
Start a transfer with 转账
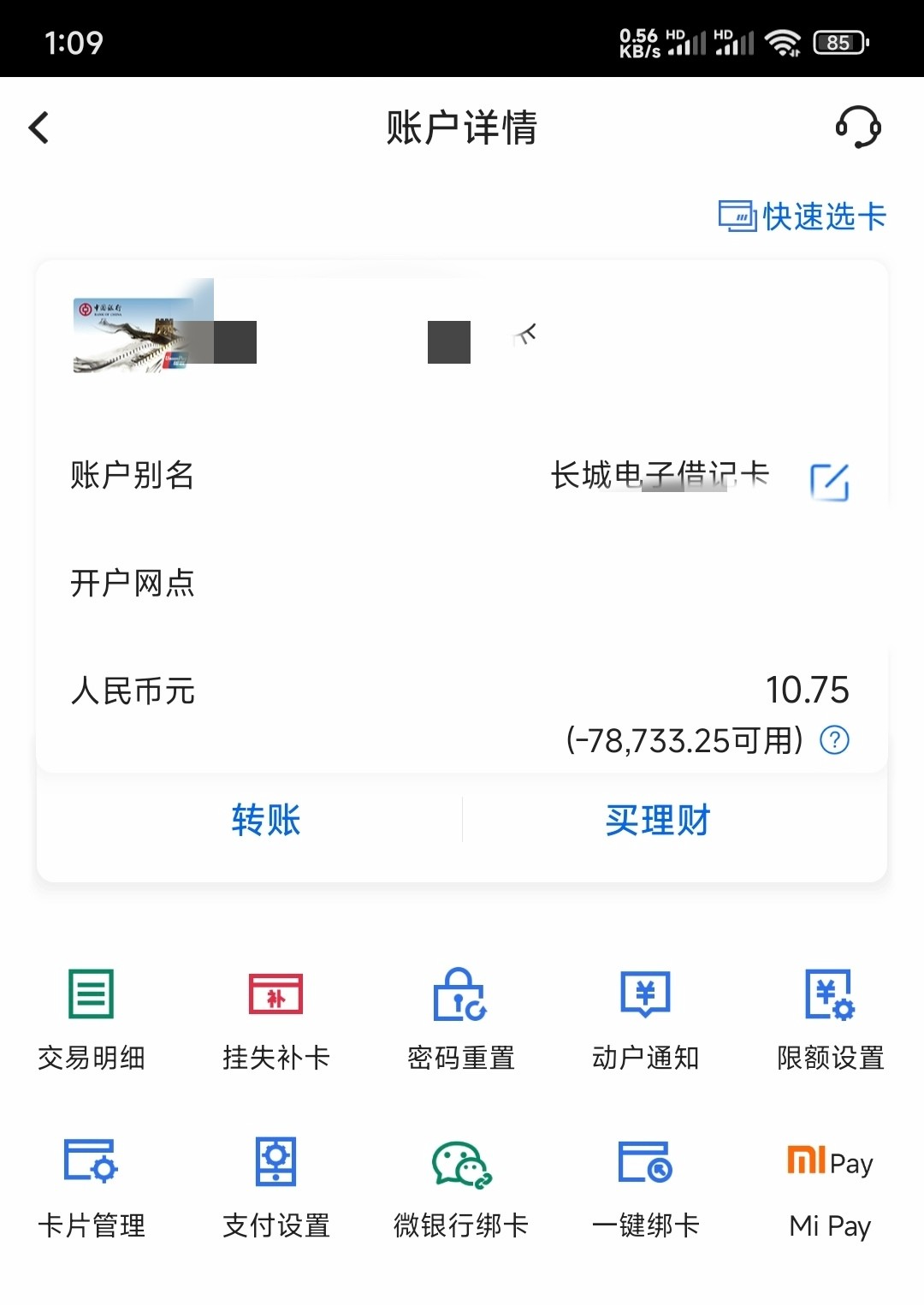coord(266,820)
